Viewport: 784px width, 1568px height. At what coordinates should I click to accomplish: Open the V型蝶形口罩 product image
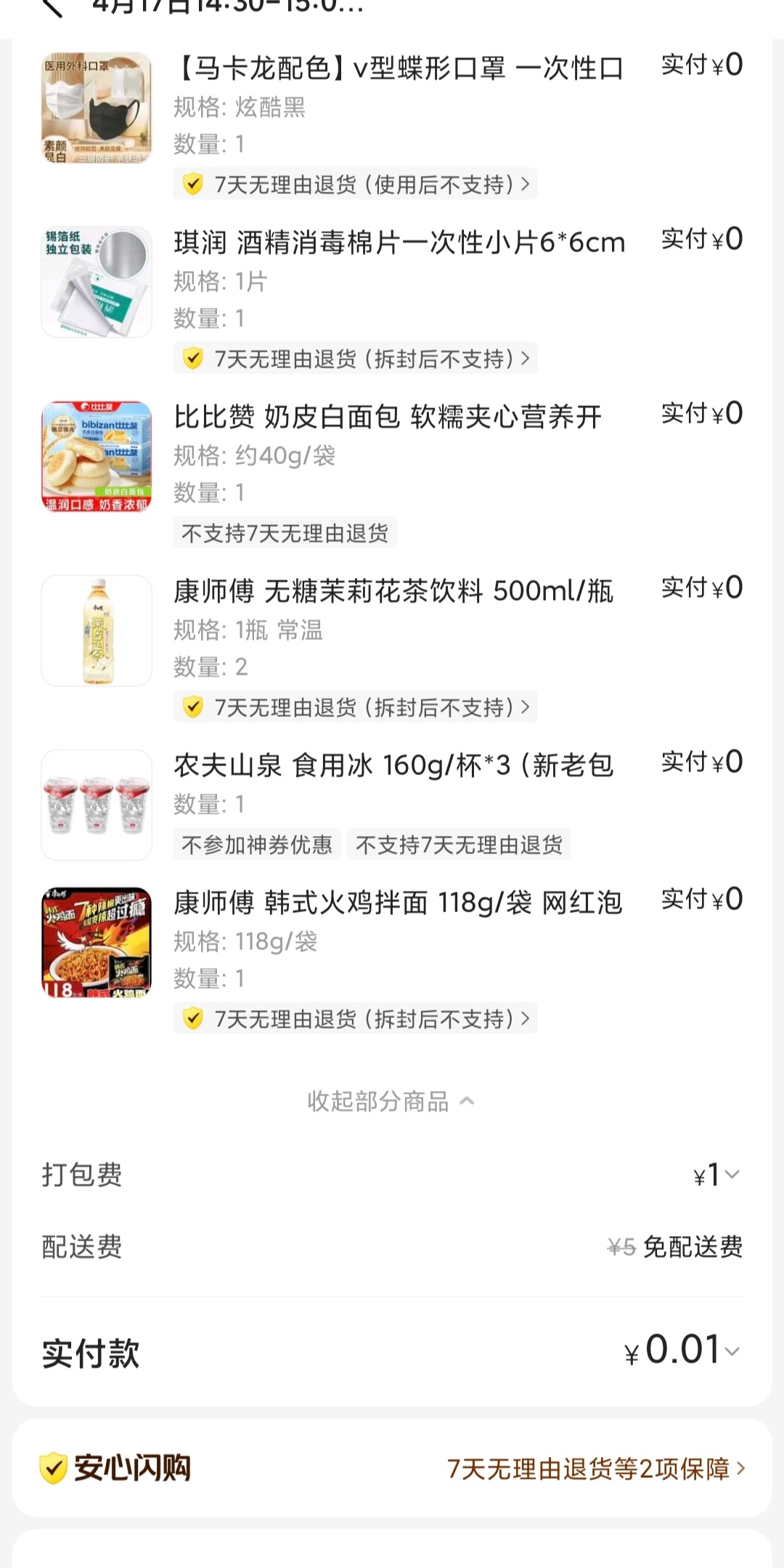(x=97, y=107)
